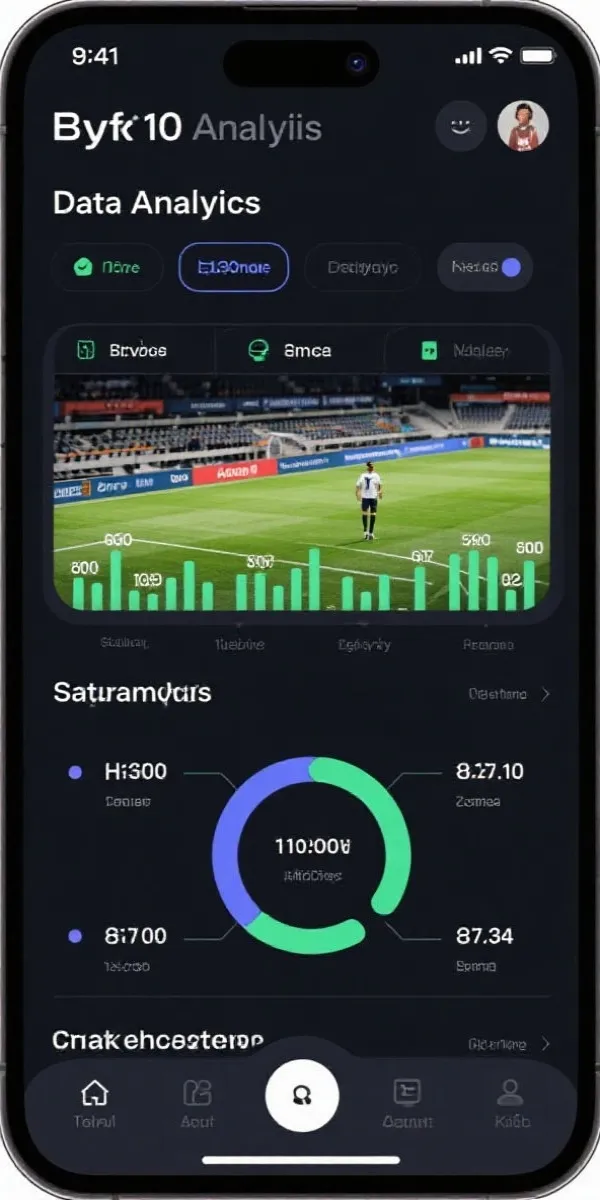Switch to the Brvoos tab
Viewport: 600px width, 1200px height.
point(123,351)
